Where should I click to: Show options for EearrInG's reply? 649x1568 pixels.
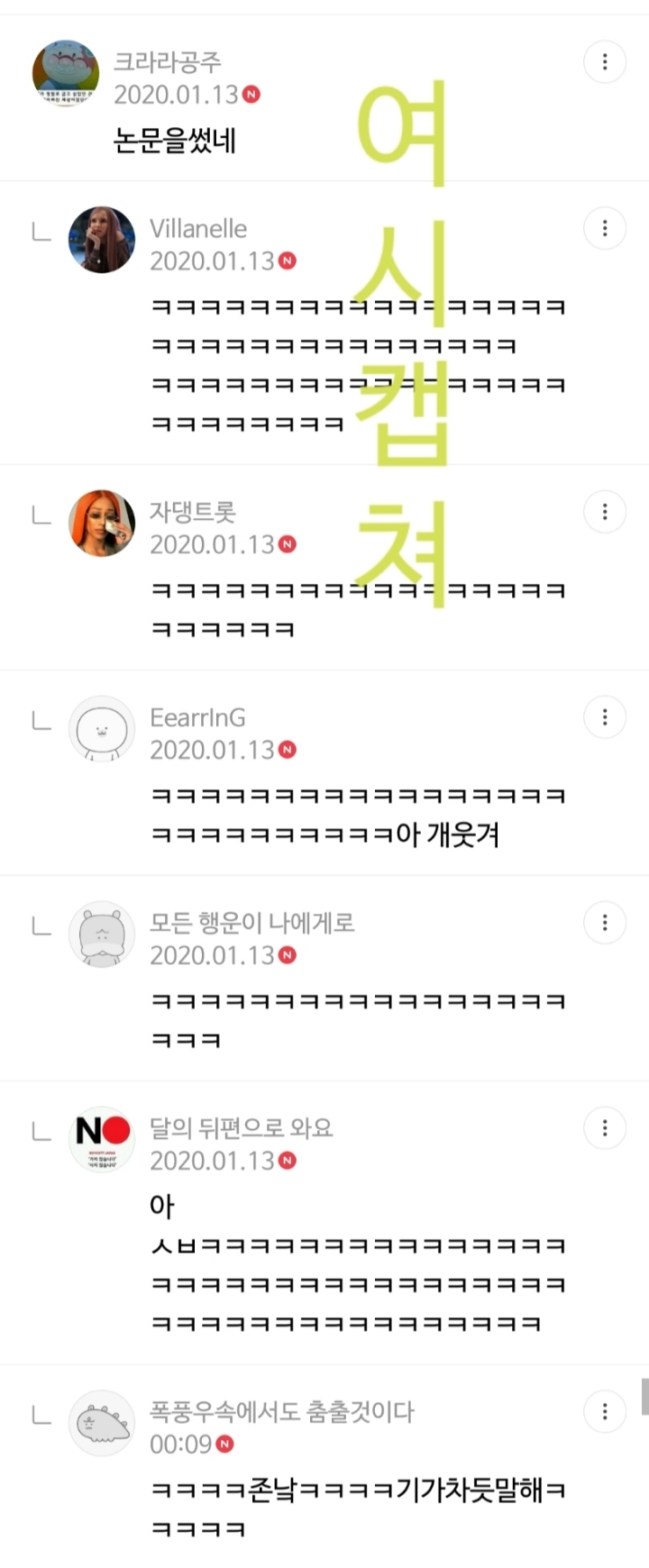[605, 718]
